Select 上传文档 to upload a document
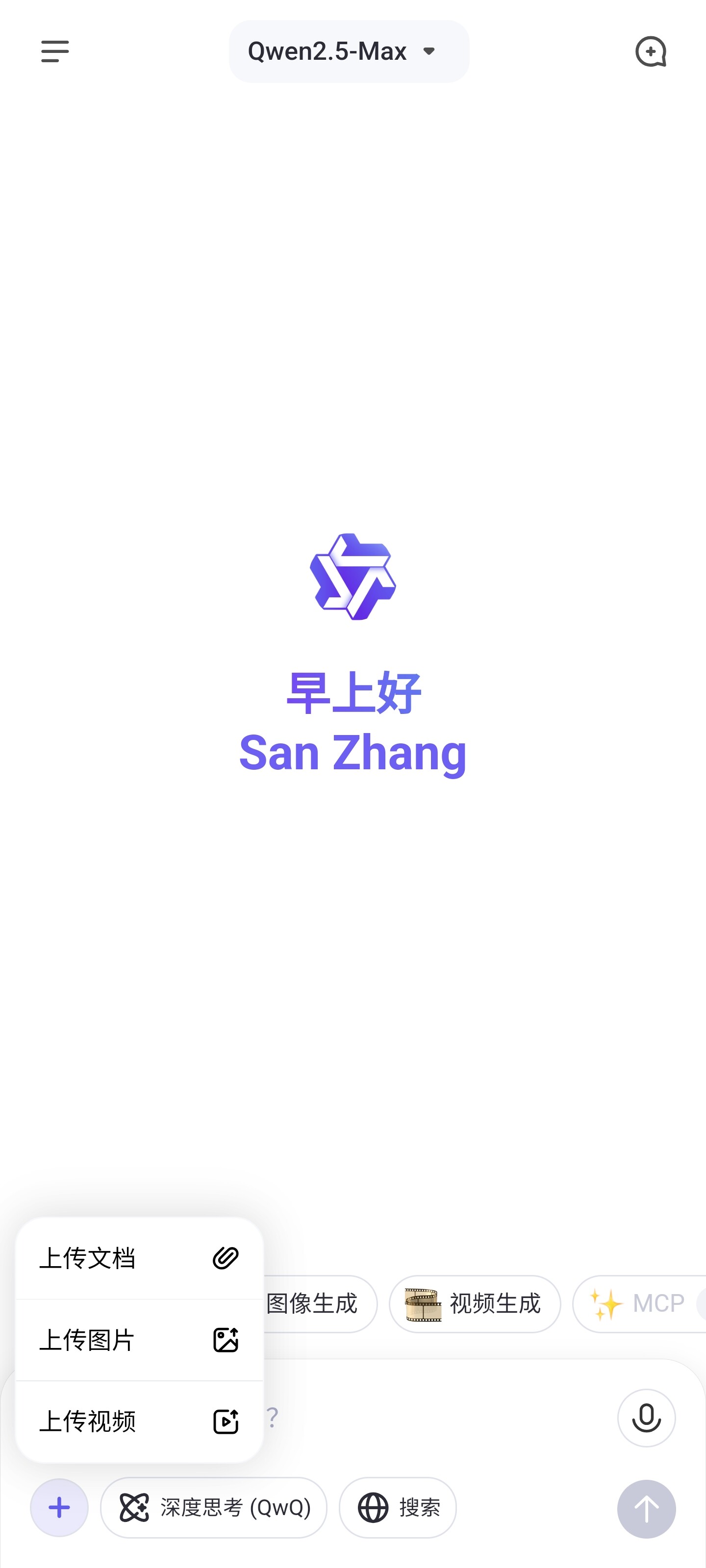 (x=139, y=1257)
